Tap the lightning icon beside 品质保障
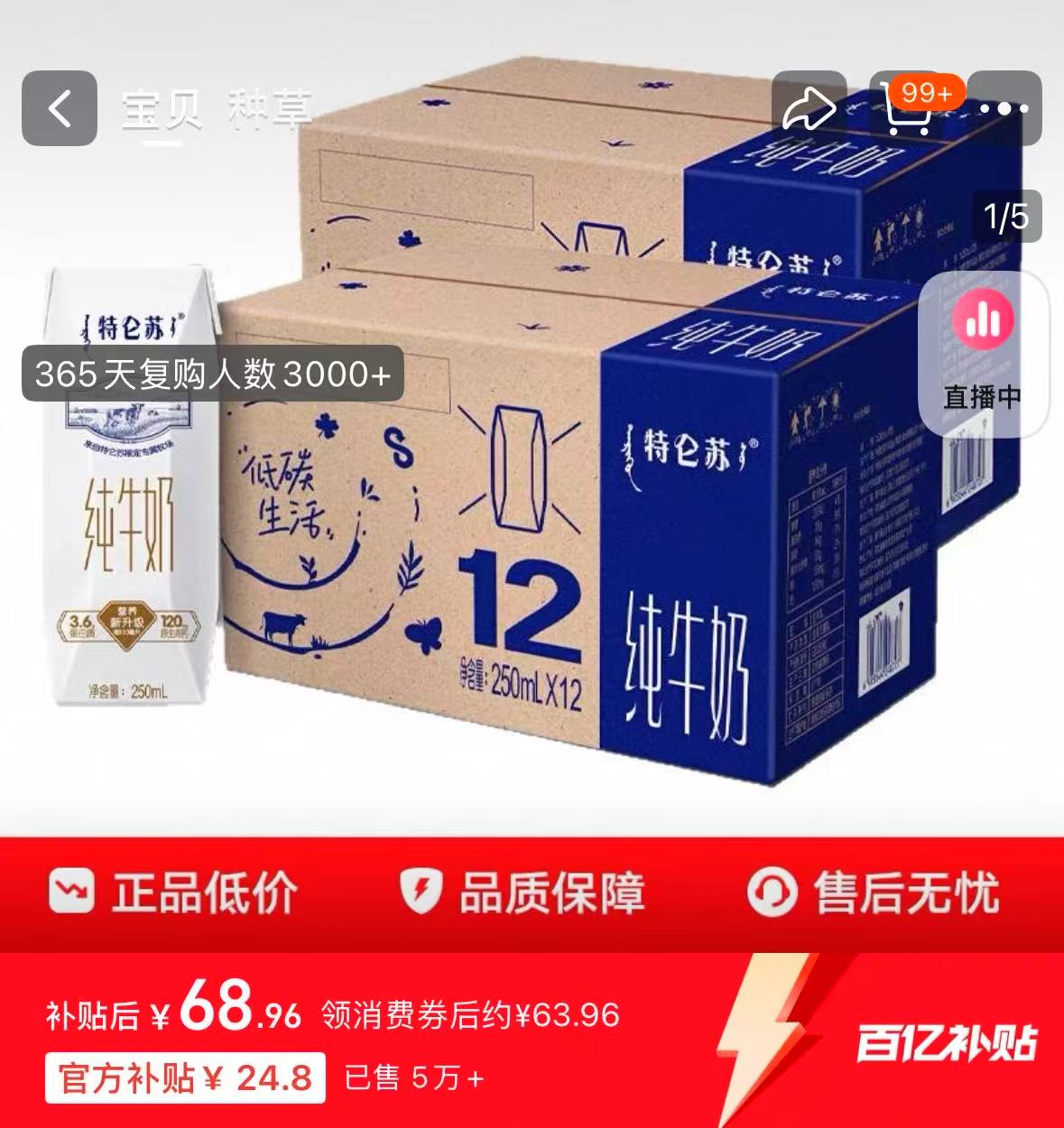 click(421, 890)
